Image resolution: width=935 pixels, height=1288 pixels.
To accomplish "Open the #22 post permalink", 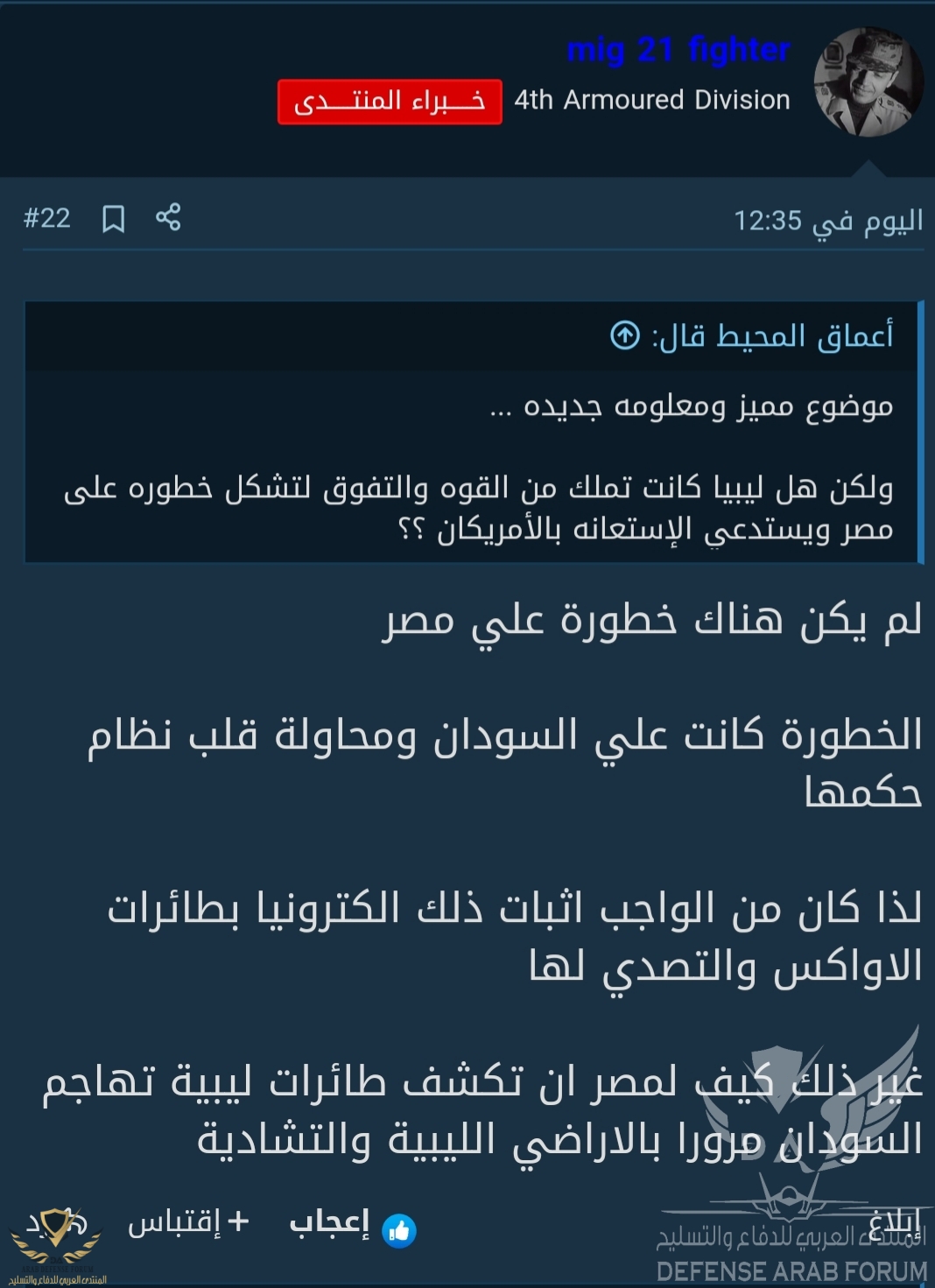I will click(x=47, y=218).
